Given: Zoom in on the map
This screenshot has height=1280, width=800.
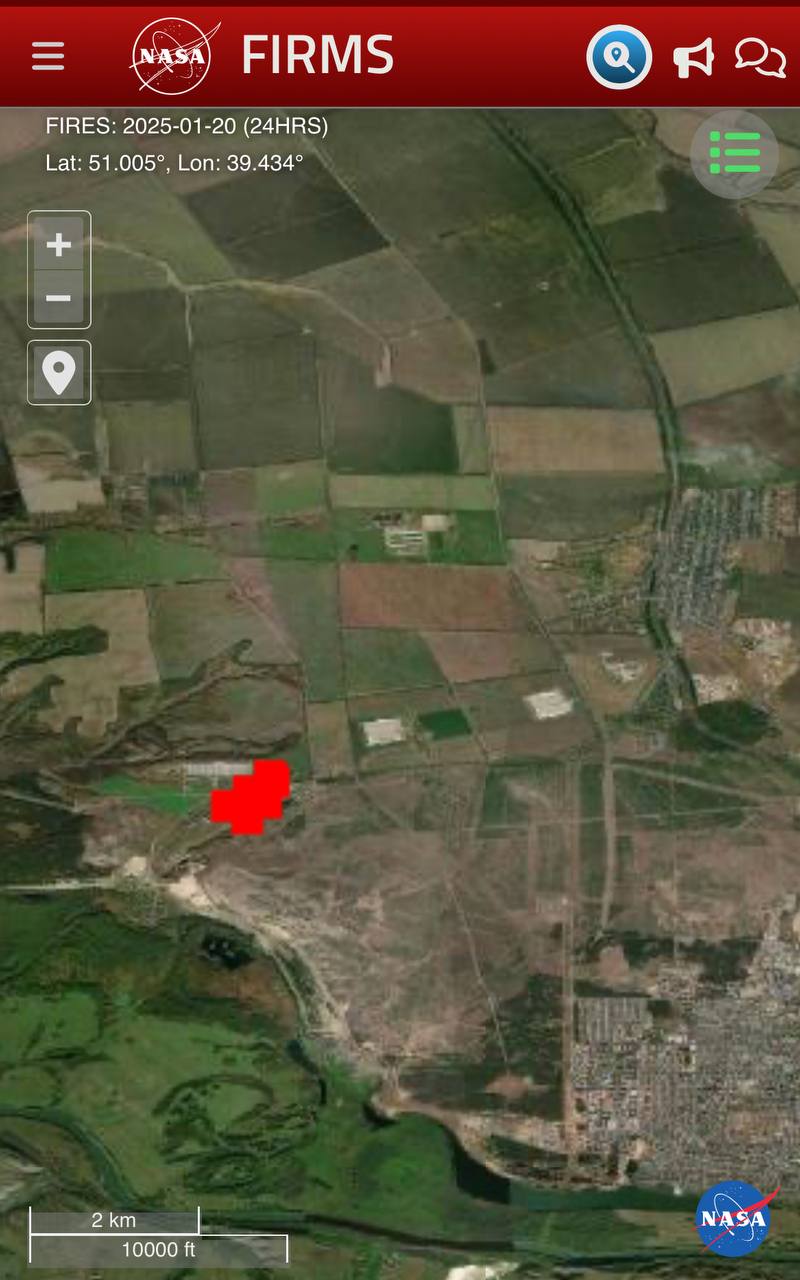Looking at the screenshot, I should tap(59, 245).
